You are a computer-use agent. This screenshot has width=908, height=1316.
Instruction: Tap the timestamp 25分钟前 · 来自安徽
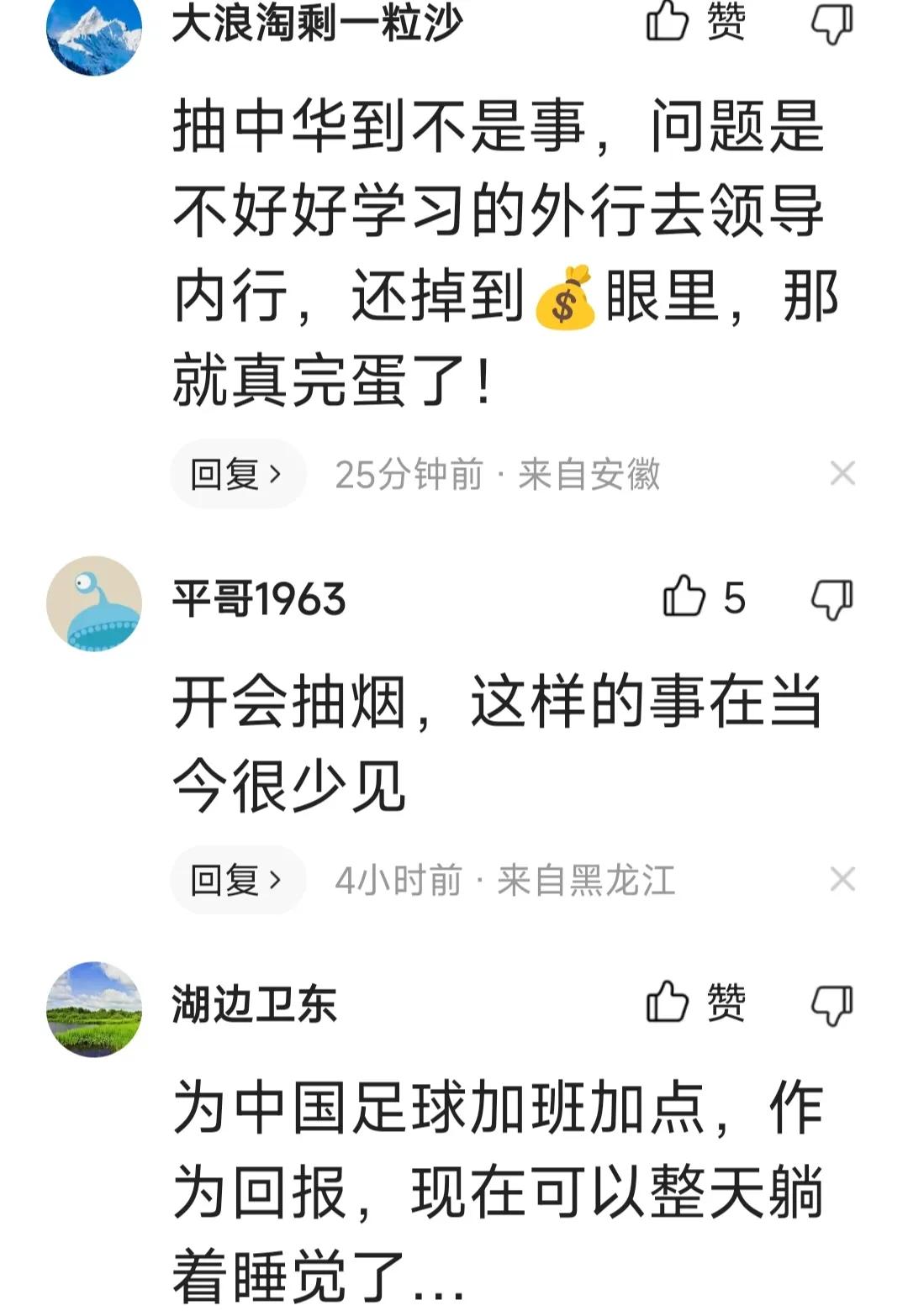click(x=502, y=473)
